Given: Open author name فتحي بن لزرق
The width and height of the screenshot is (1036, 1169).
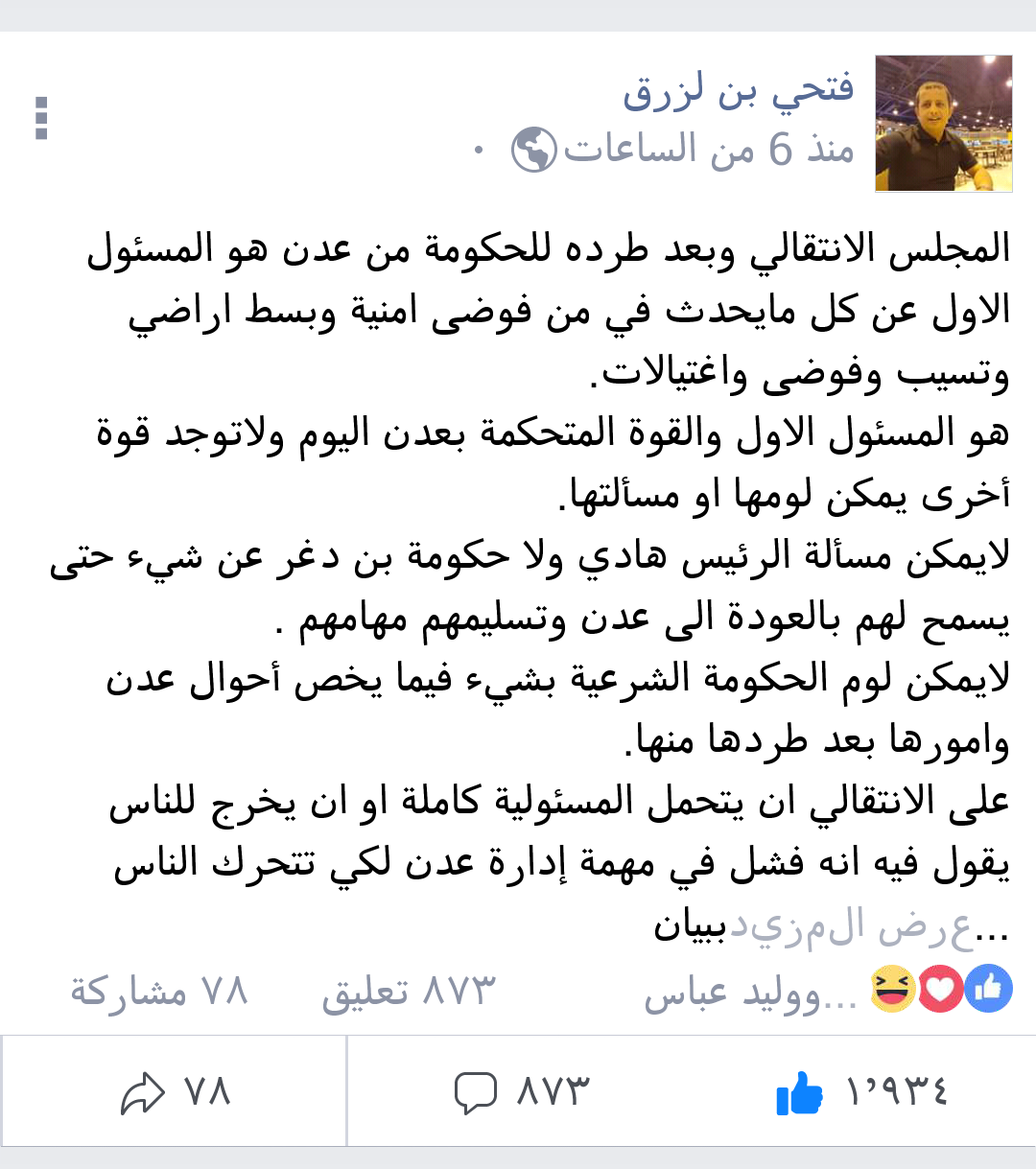Looking at the screenshot, I should click(738, 89).
